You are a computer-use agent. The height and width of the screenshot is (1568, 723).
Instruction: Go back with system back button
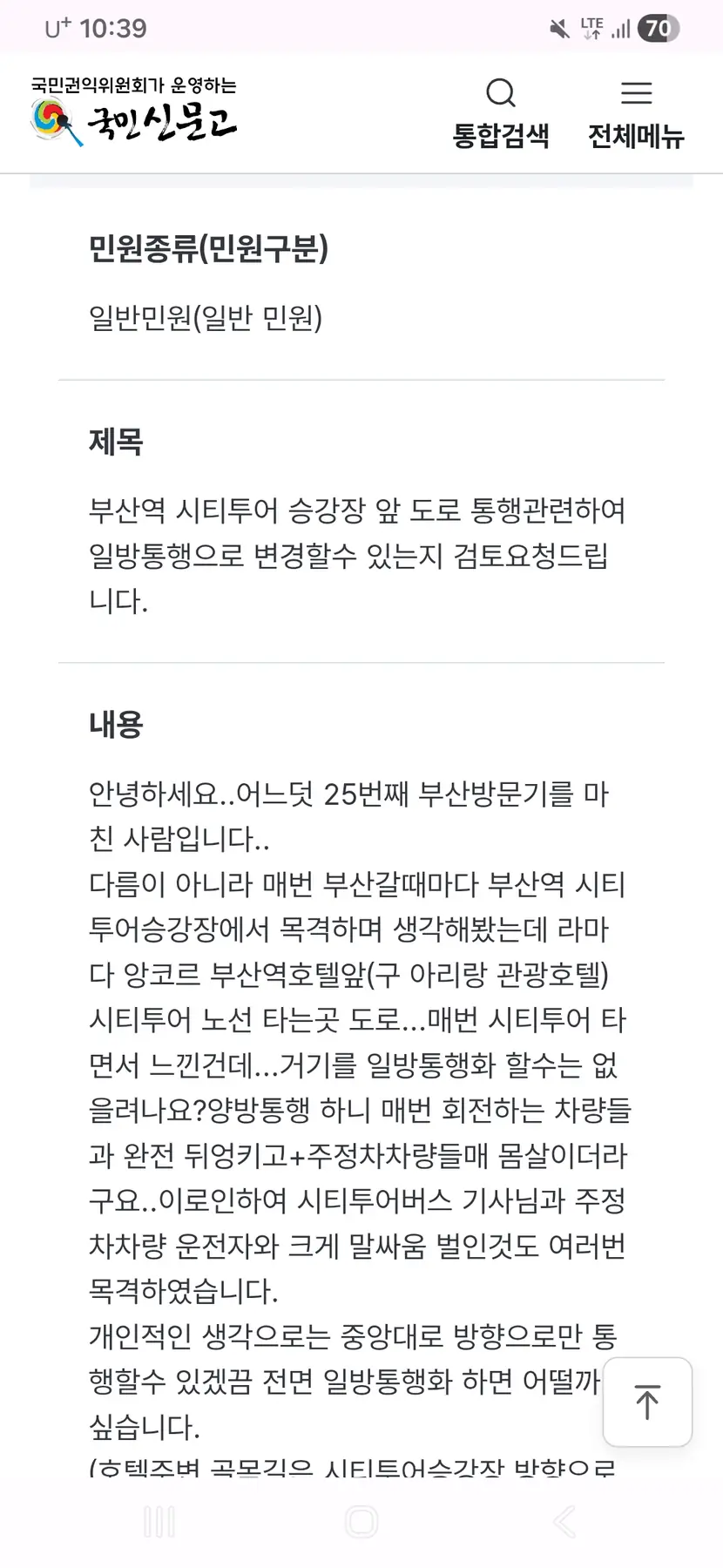564,1522
